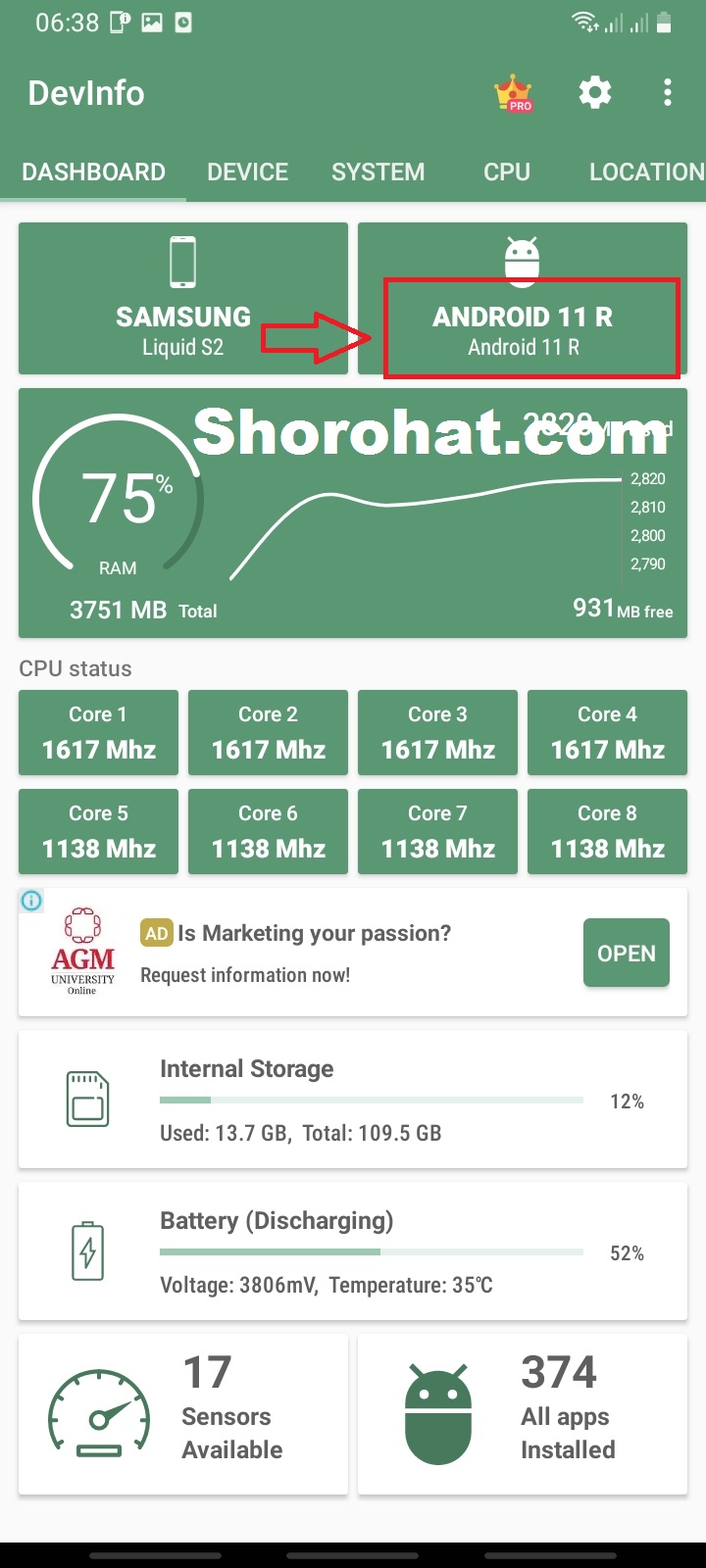Open the Internal Storage card

[353, 1100]
